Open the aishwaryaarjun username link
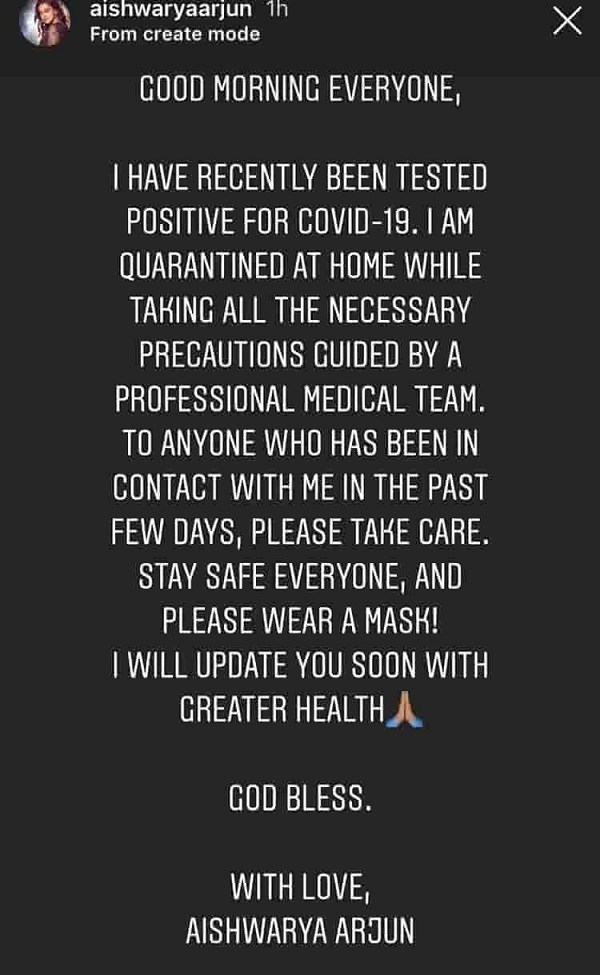The width and height of the screenshot is (600, 975). coord(171,9)
